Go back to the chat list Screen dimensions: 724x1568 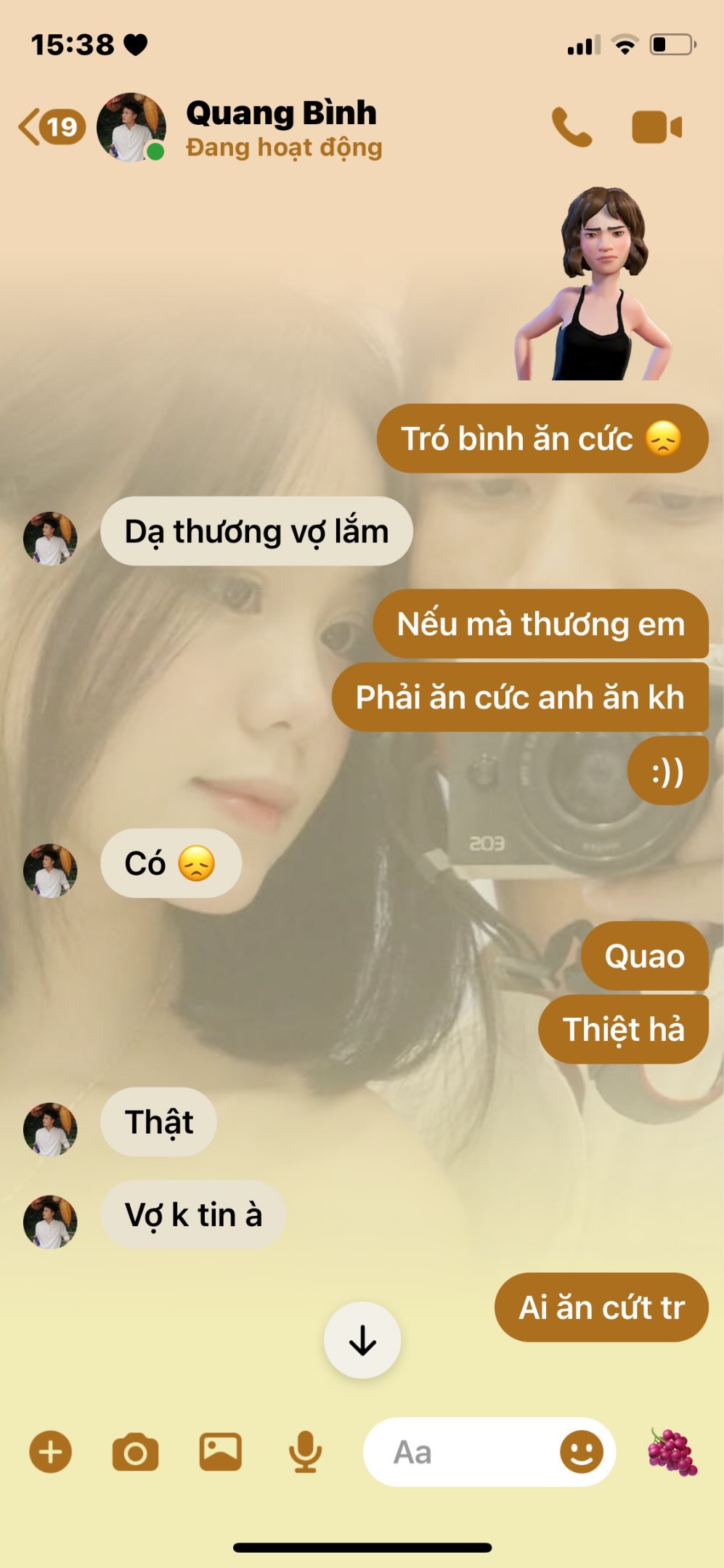(x=49, y=127)
